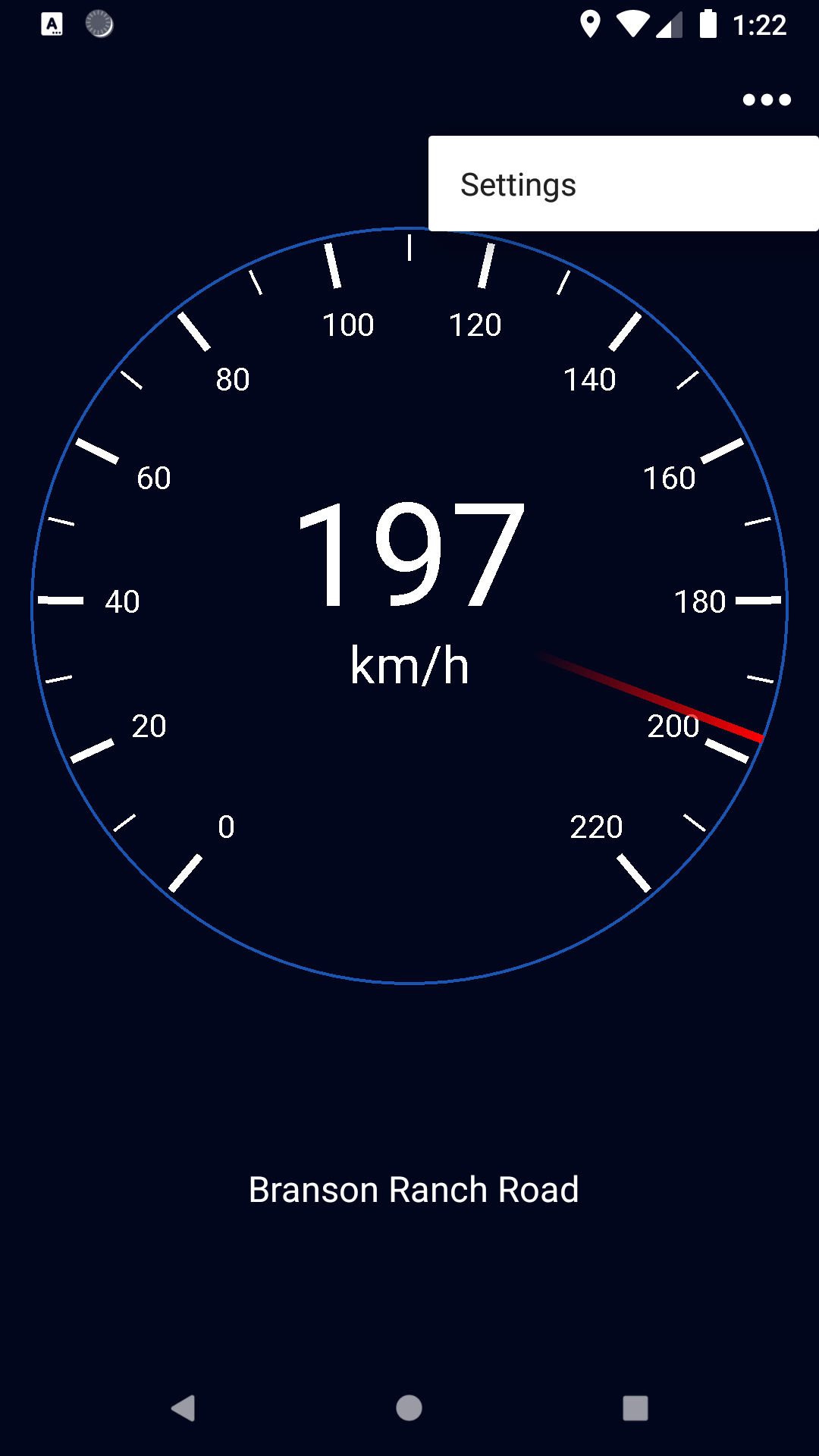The width and height of the screenshot is (819, 1456).
Task: Tap the Branson Ranch Road label
Action: (x=413, y=1189)
